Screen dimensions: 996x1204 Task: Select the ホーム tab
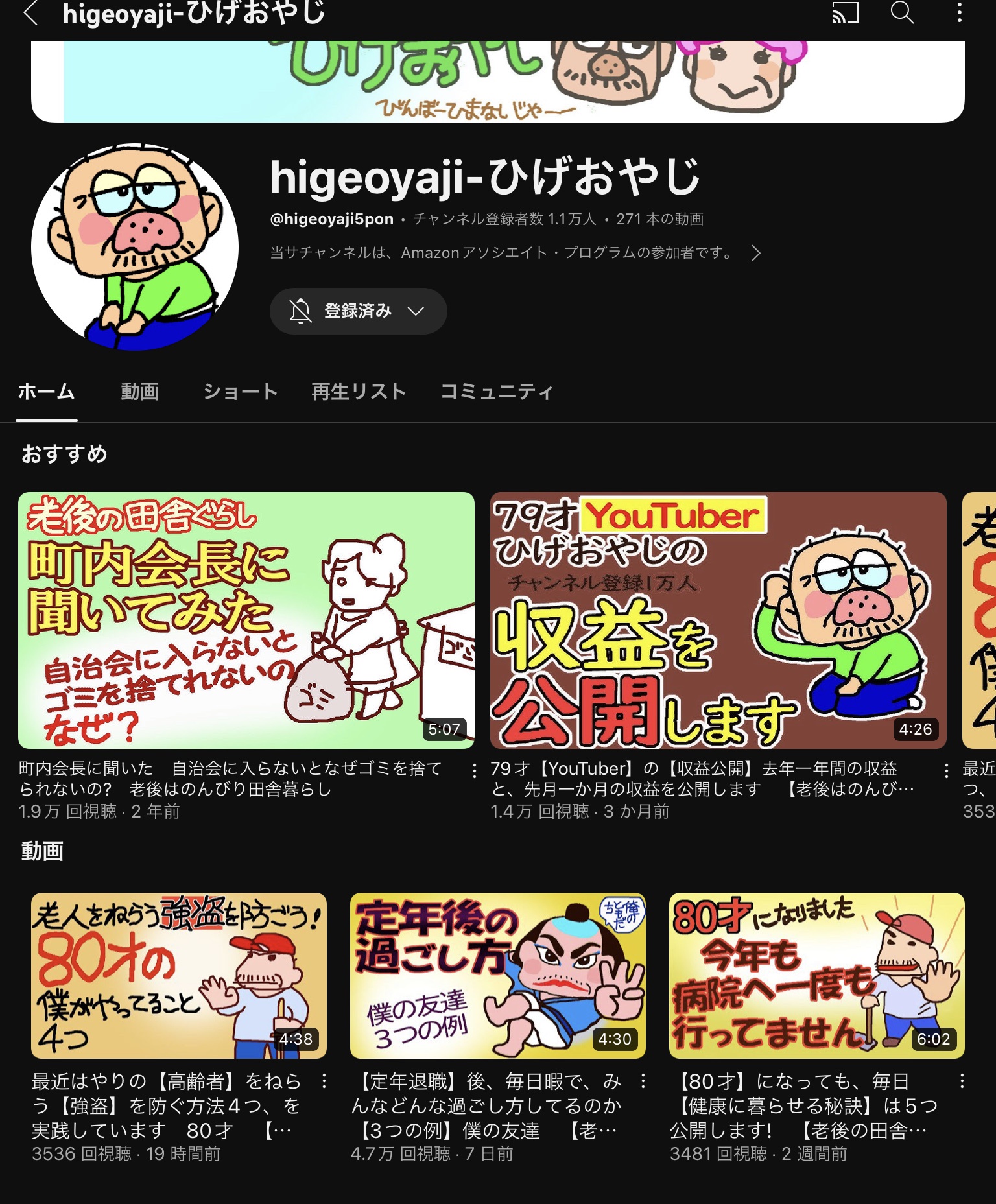[46, 392]
